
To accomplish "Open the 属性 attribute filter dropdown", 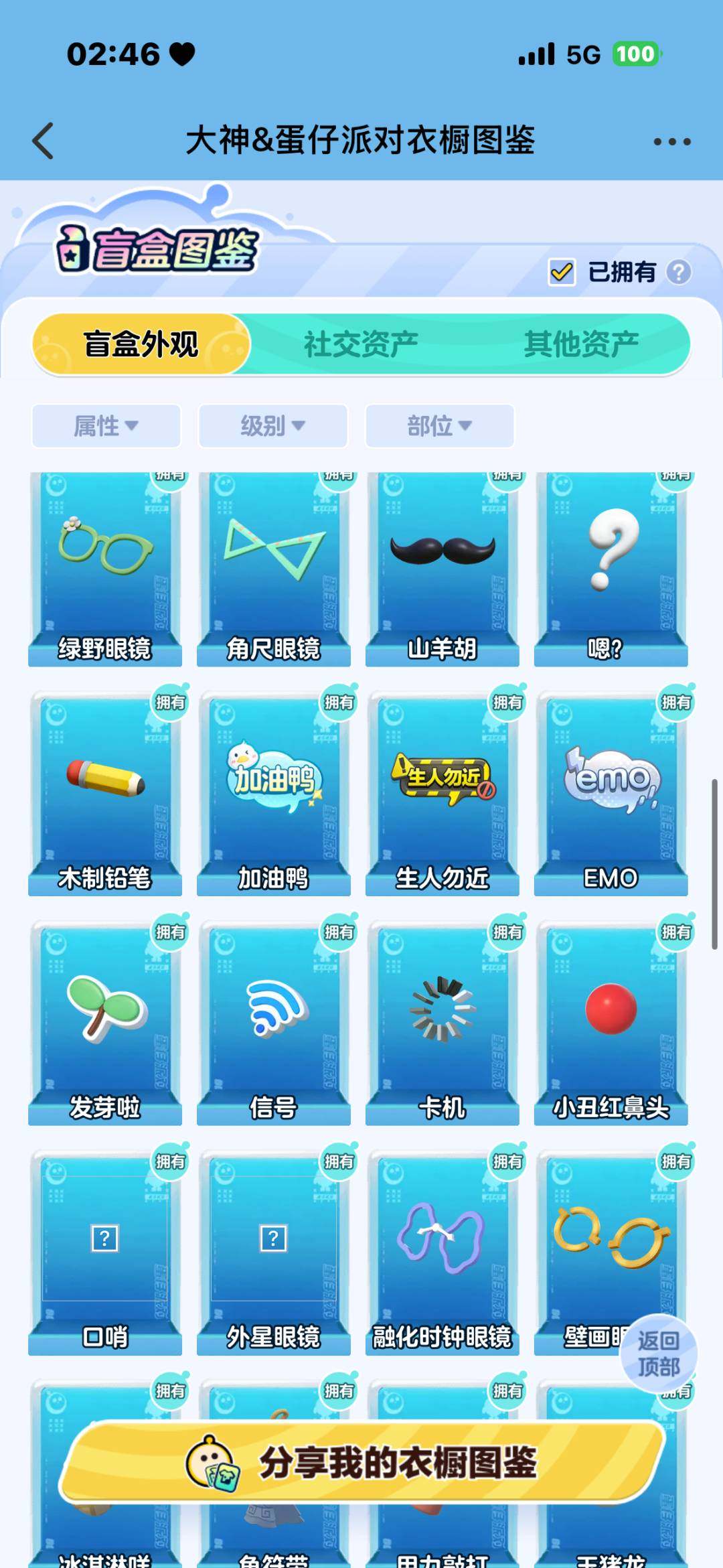I will (x=106, y=426).
